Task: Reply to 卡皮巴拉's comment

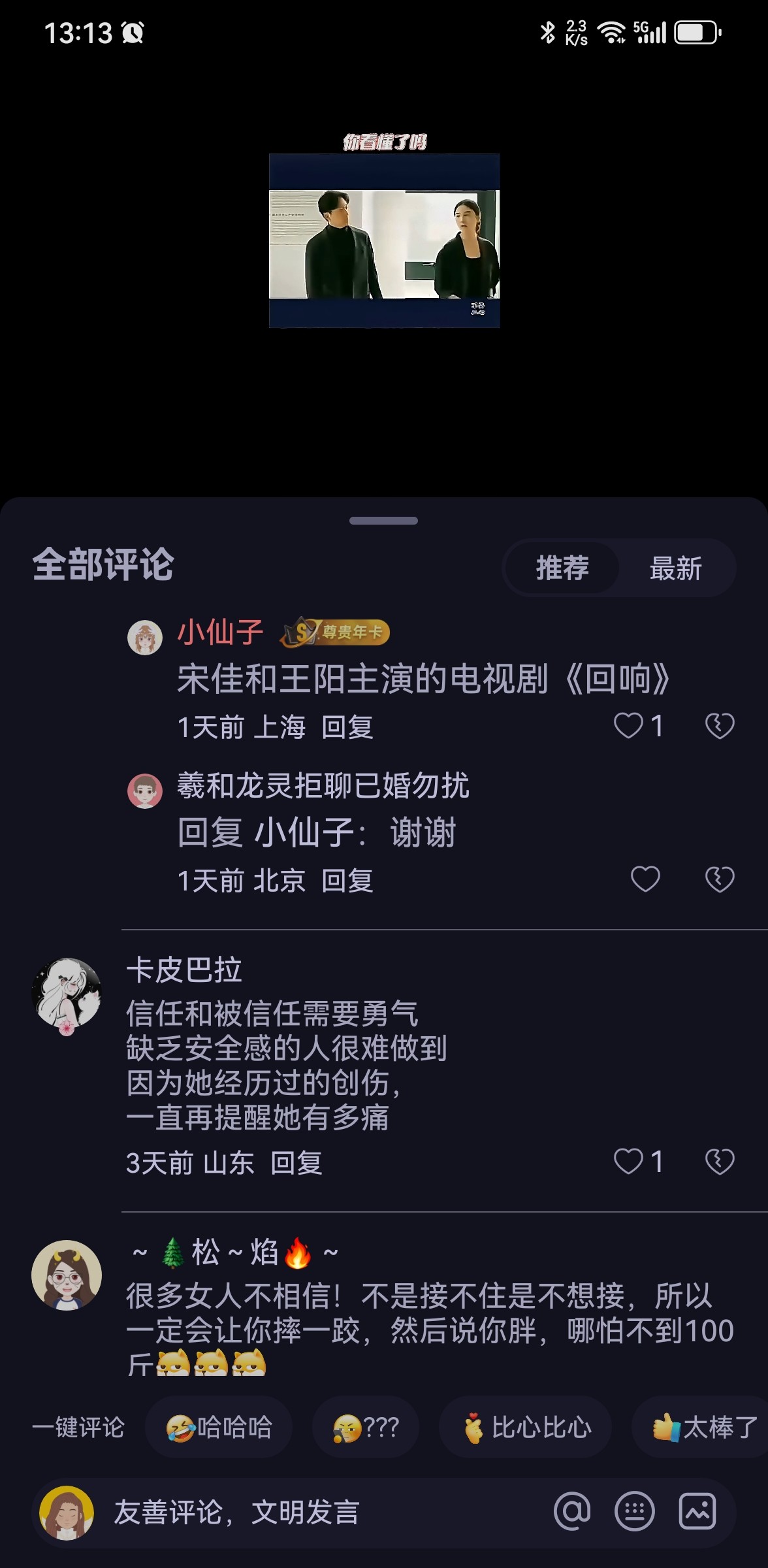Action: coord(296,1163)
